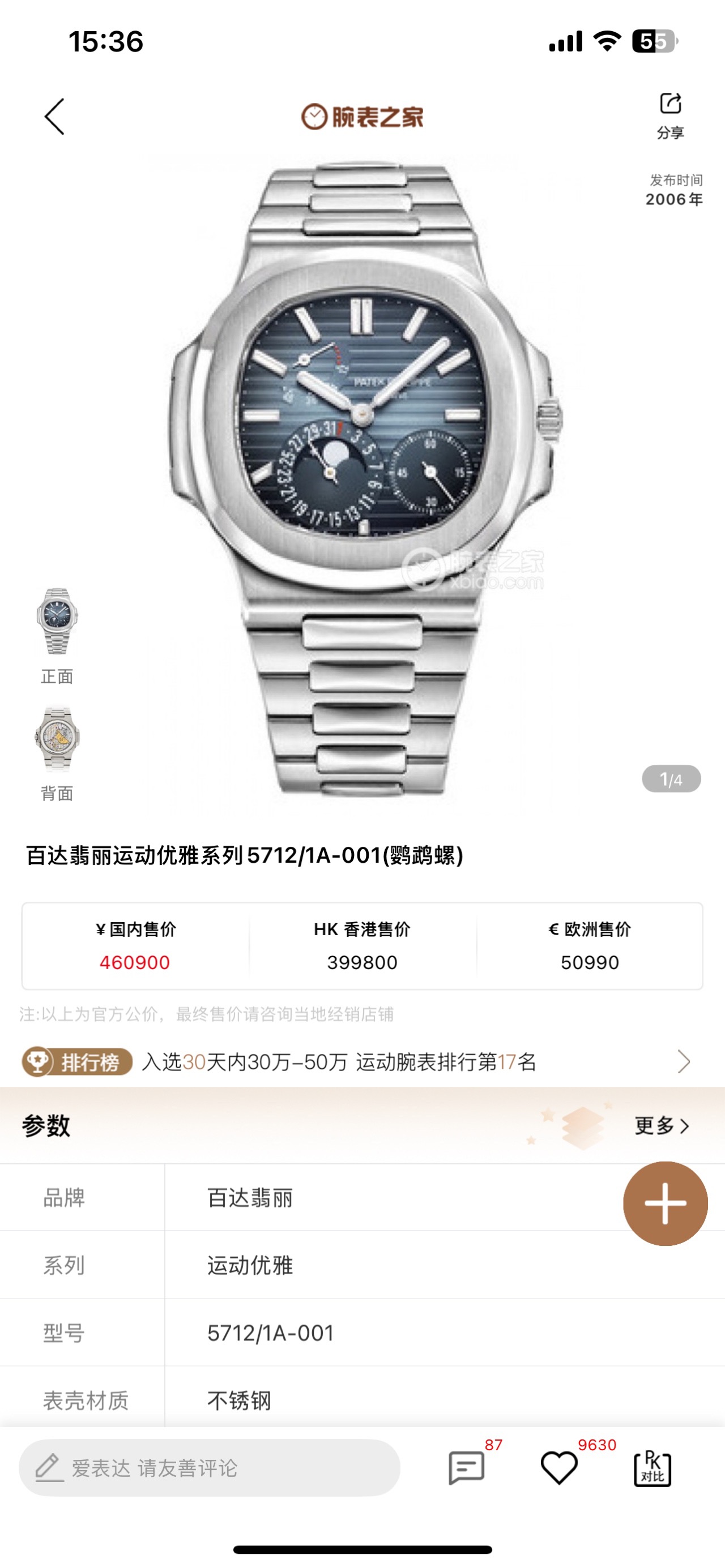View 更多 parameters
Screen dimensions: 725x1568
pyautogui.click(x=661, y=1125)
